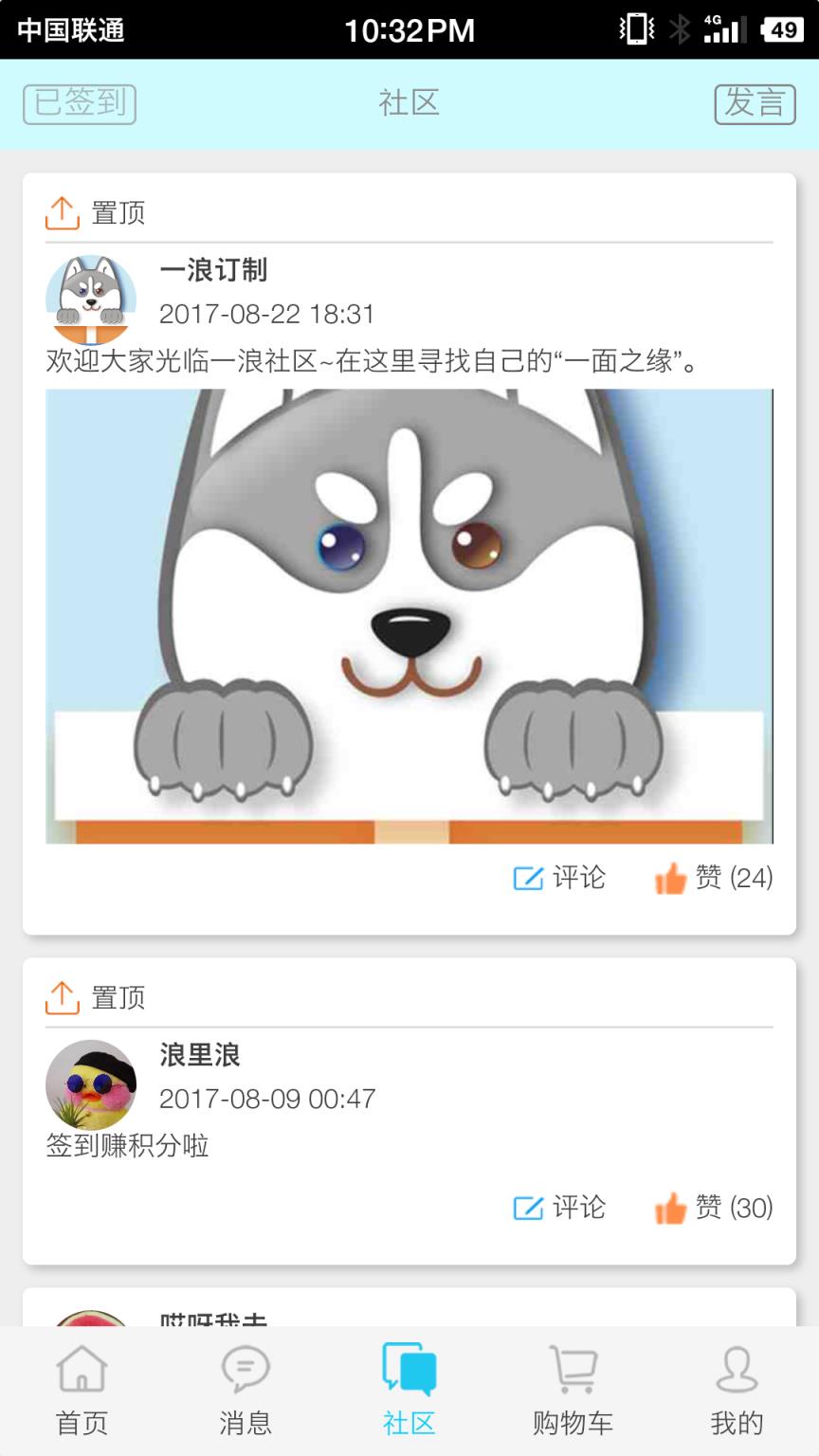The image size is (819, 1456).
Task: Tap the thumbs-up icon on 浪里浪's post
Action: tap(671, 1208)
